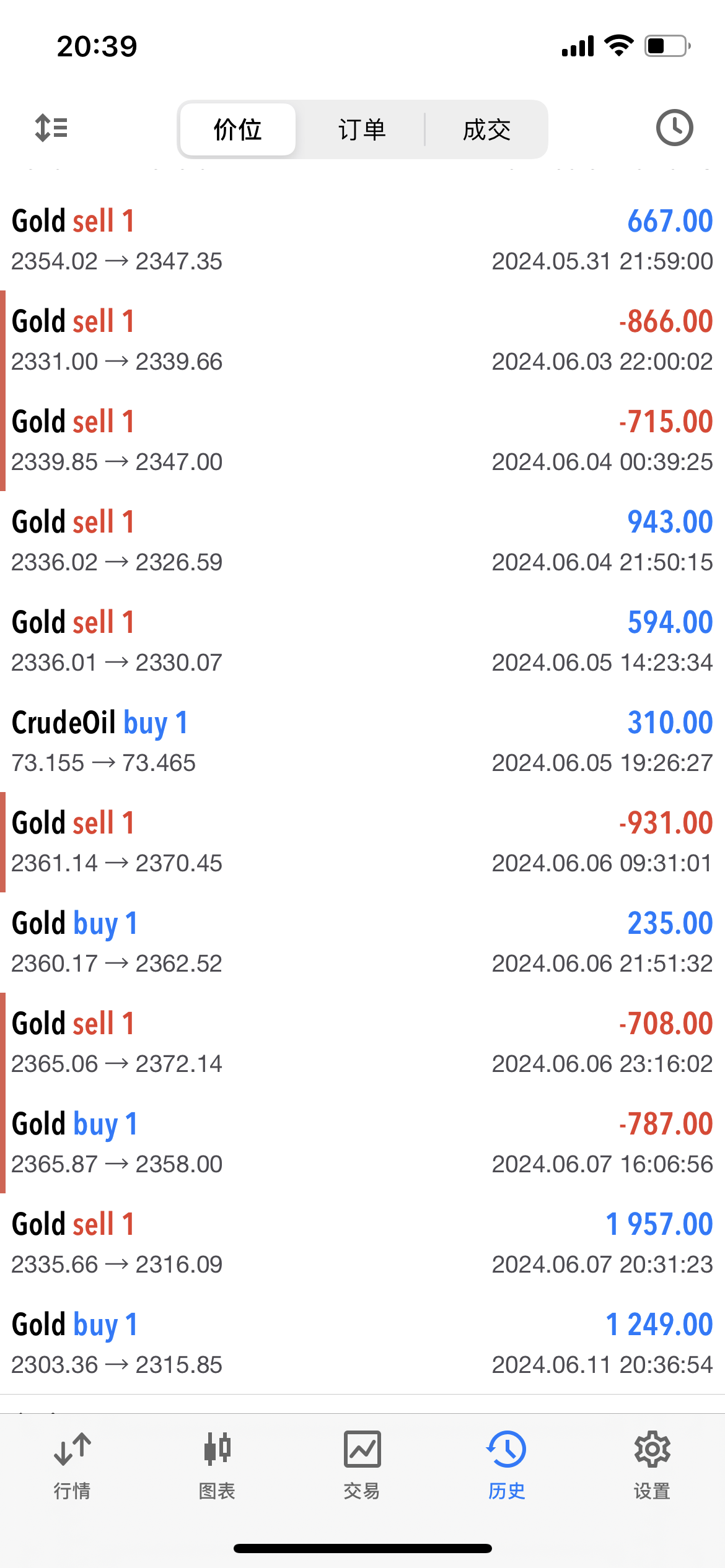The width and height of the screenshot is (725, 1568).
Task: View the Gold buy trade showing 235.00
Action: pyautogui.click(x=362, y=943)
